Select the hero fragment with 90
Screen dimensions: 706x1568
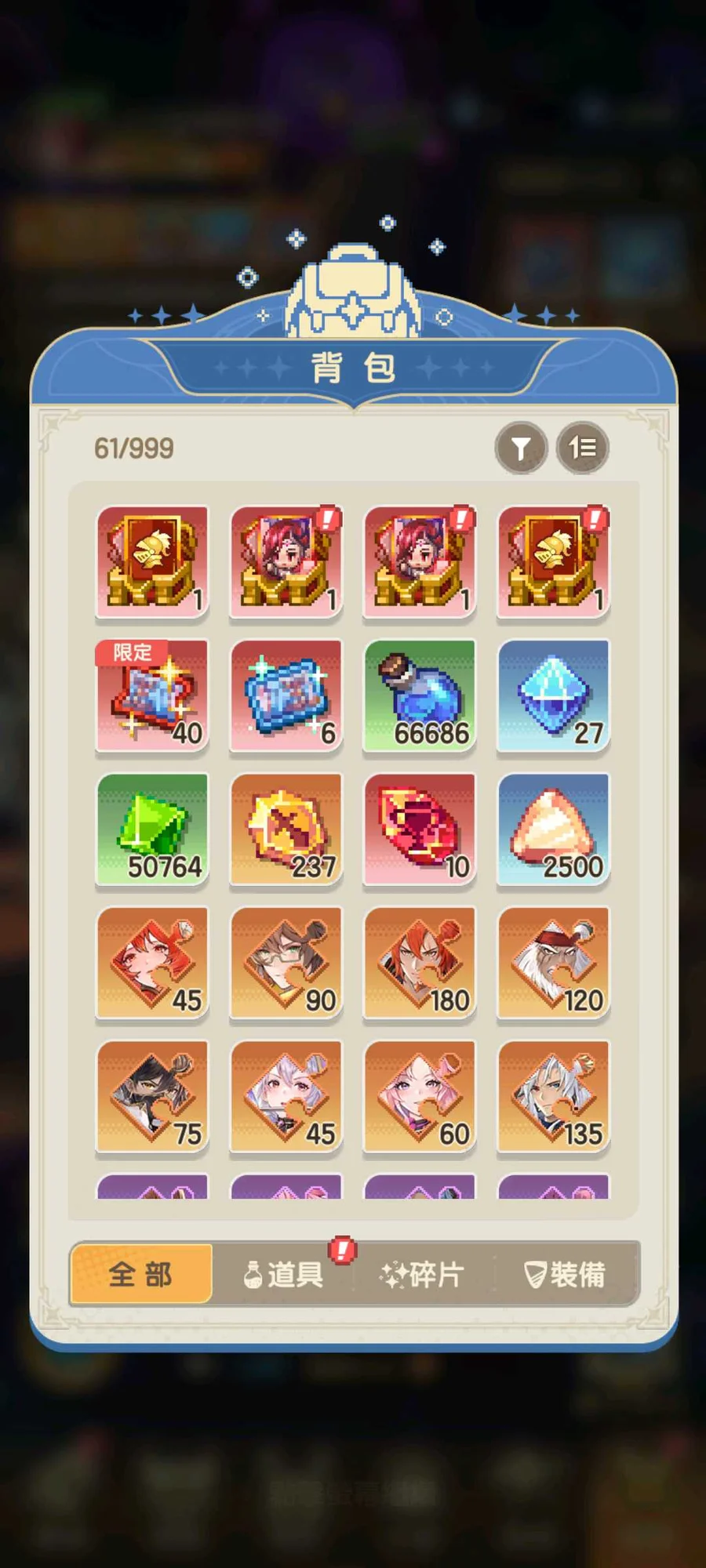pos(286,963)
